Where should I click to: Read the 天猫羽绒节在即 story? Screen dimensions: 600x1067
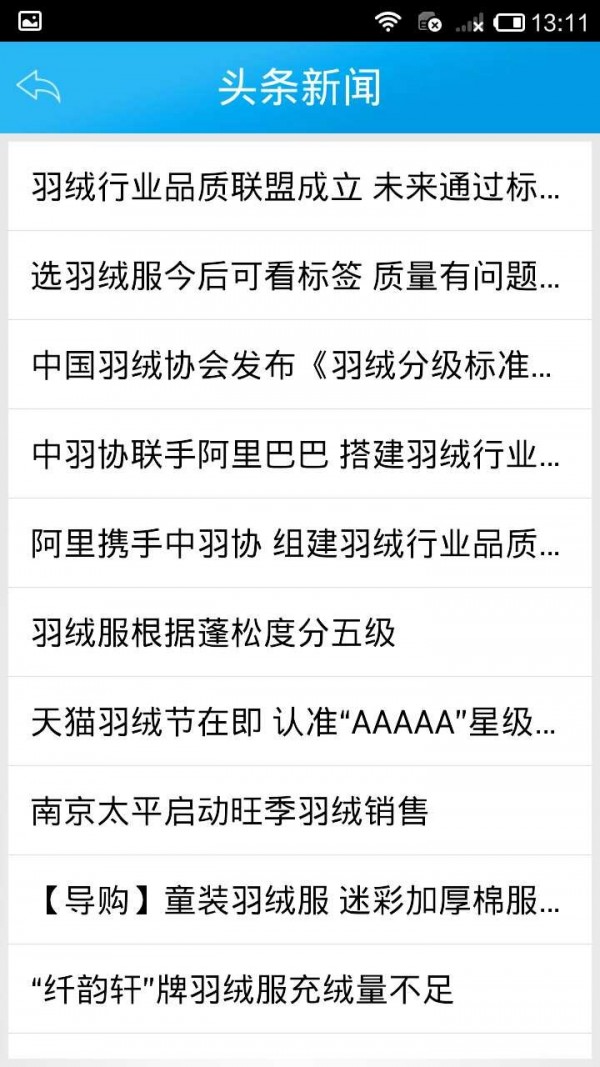tap(296, 722)
